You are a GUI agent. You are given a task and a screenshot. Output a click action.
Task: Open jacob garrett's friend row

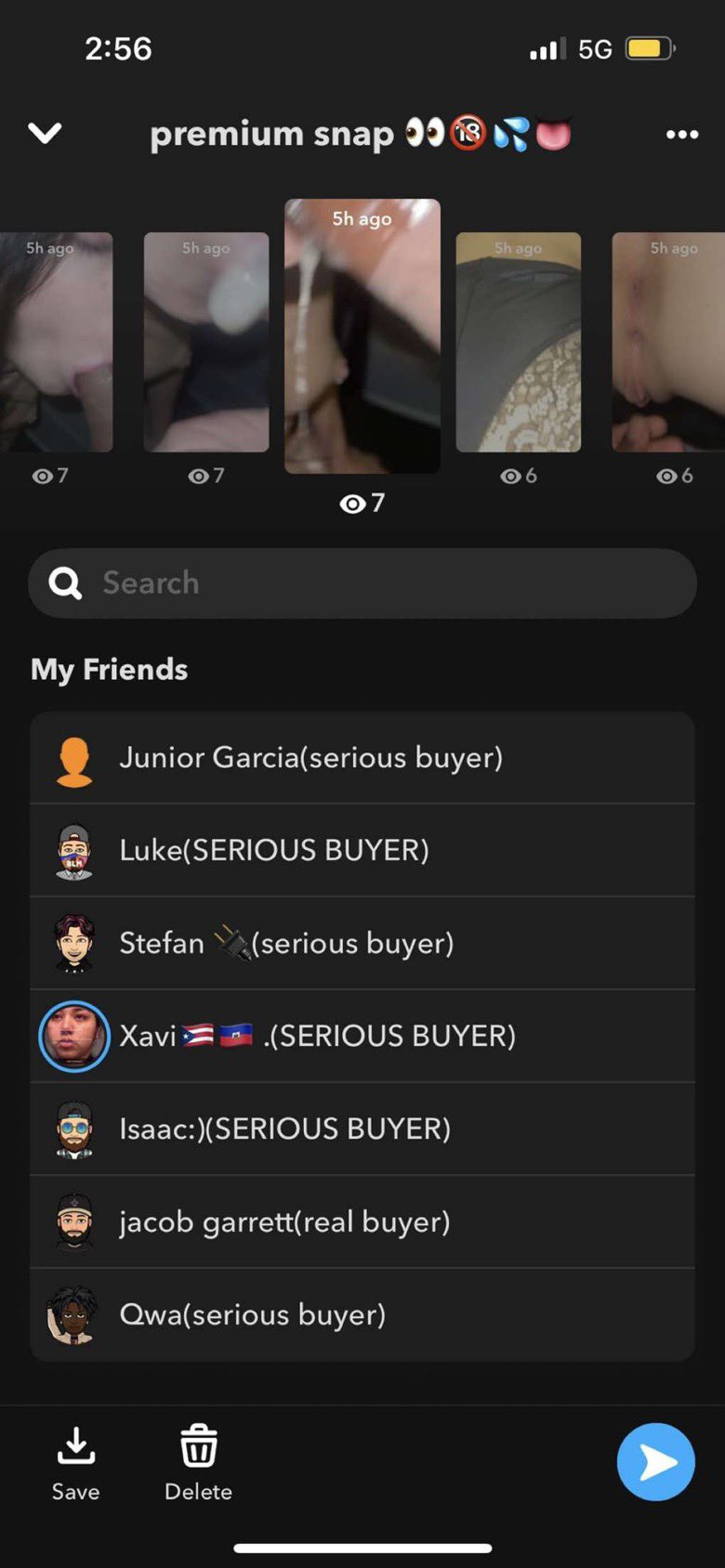[x=362, y=1222]
